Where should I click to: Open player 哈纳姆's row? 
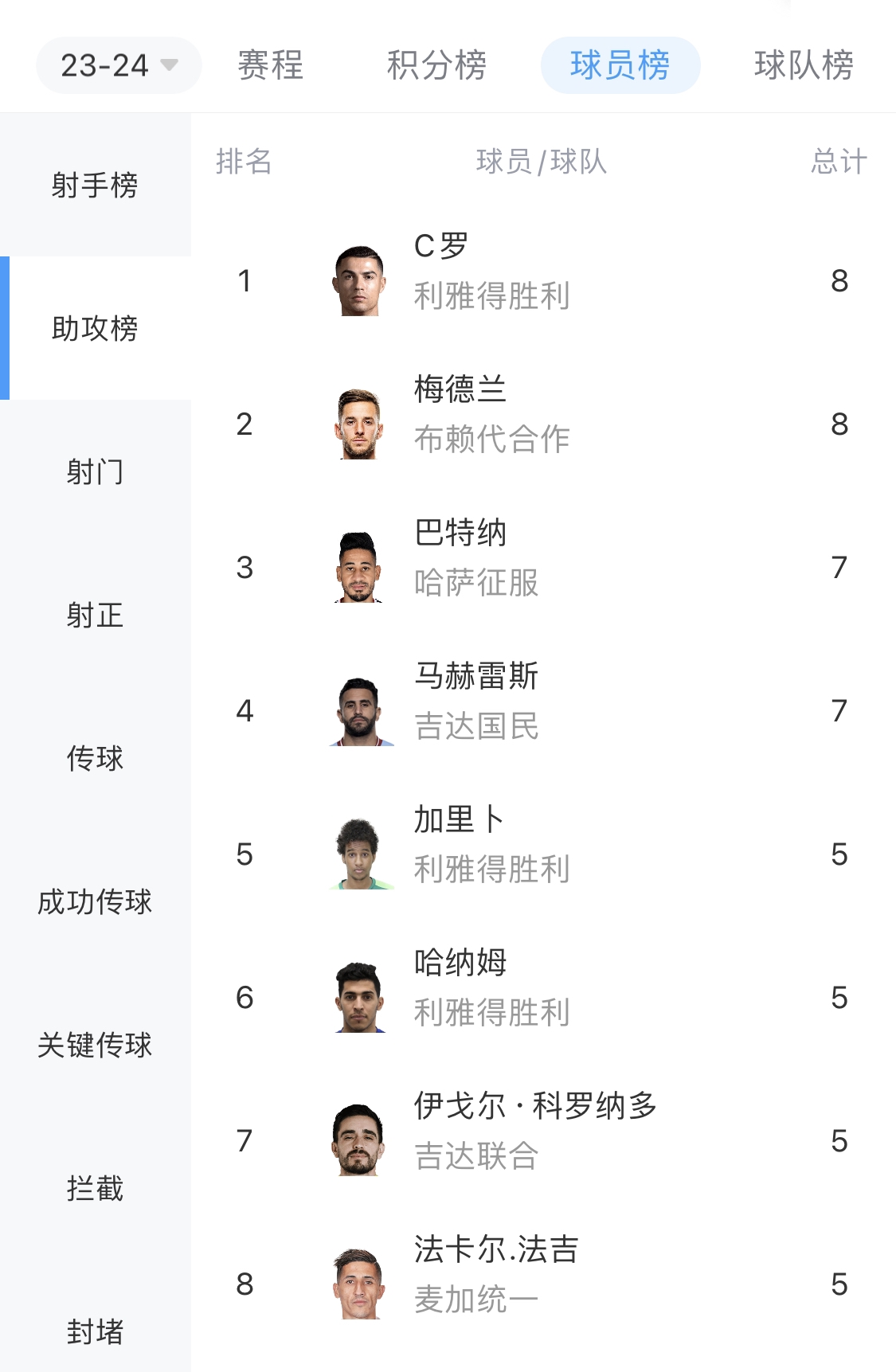pyautogui.click(x=542, y=997)
